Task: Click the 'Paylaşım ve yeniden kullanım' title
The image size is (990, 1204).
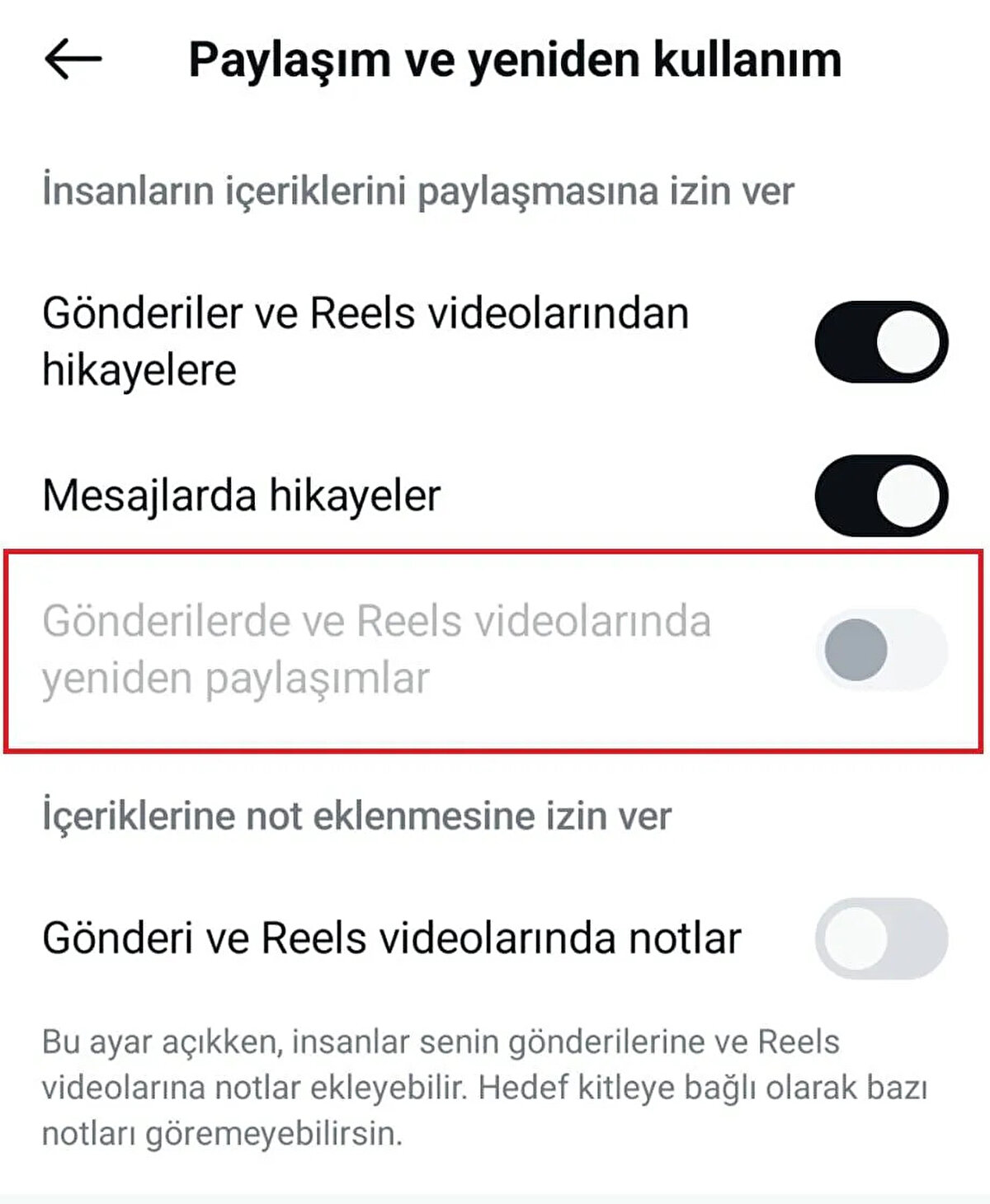Action: pos(516,58)
